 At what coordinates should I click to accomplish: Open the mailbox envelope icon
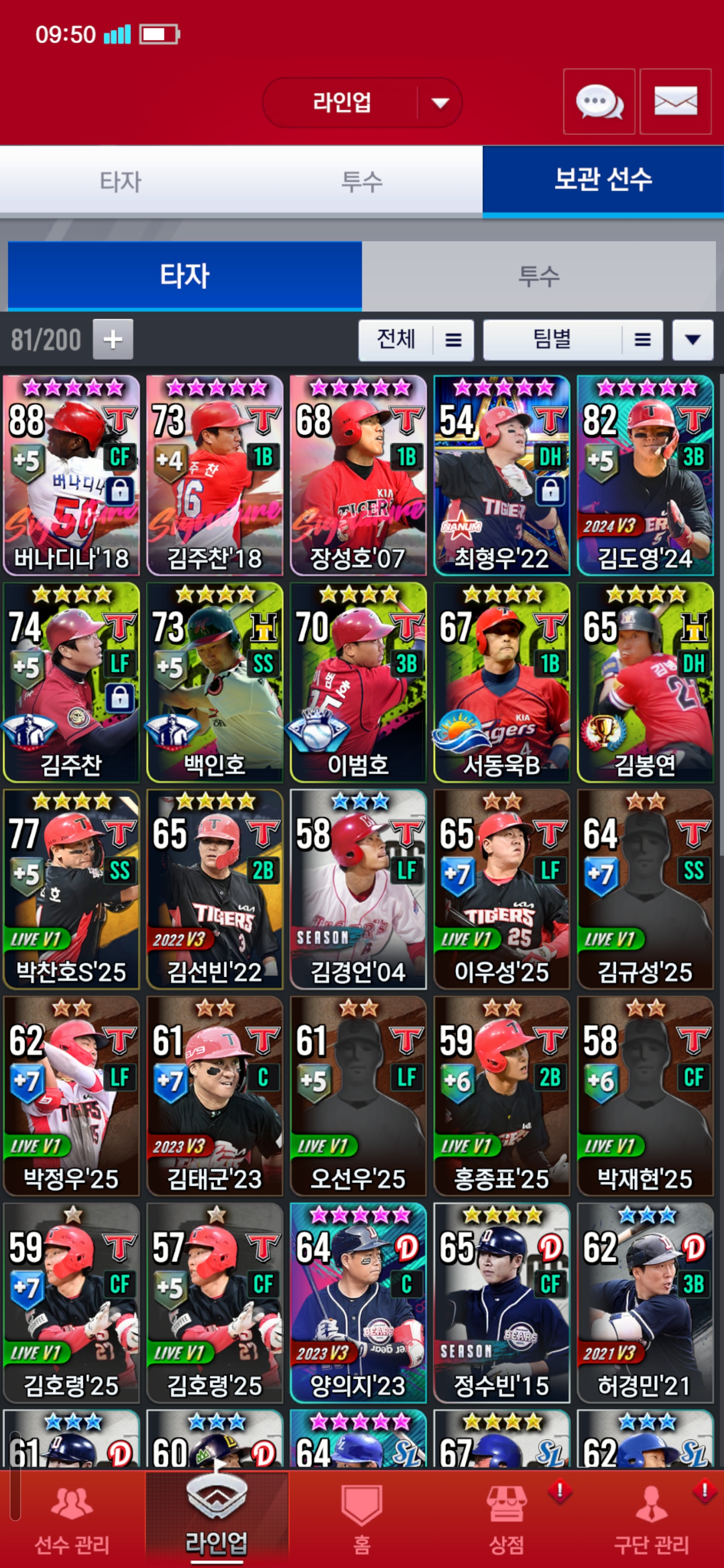click(x=675, y=102)
